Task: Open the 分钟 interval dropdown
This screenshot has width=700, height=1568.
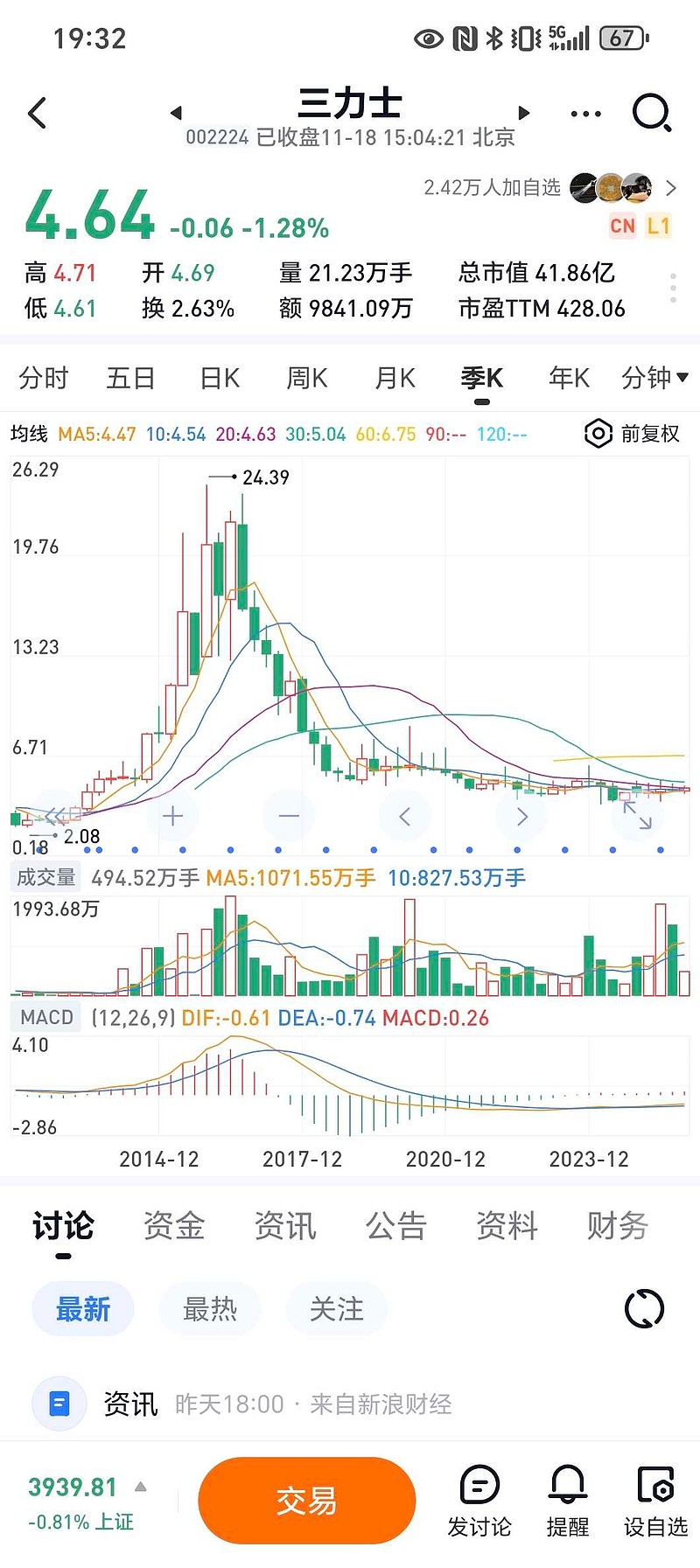Action: tap(654, 378)
